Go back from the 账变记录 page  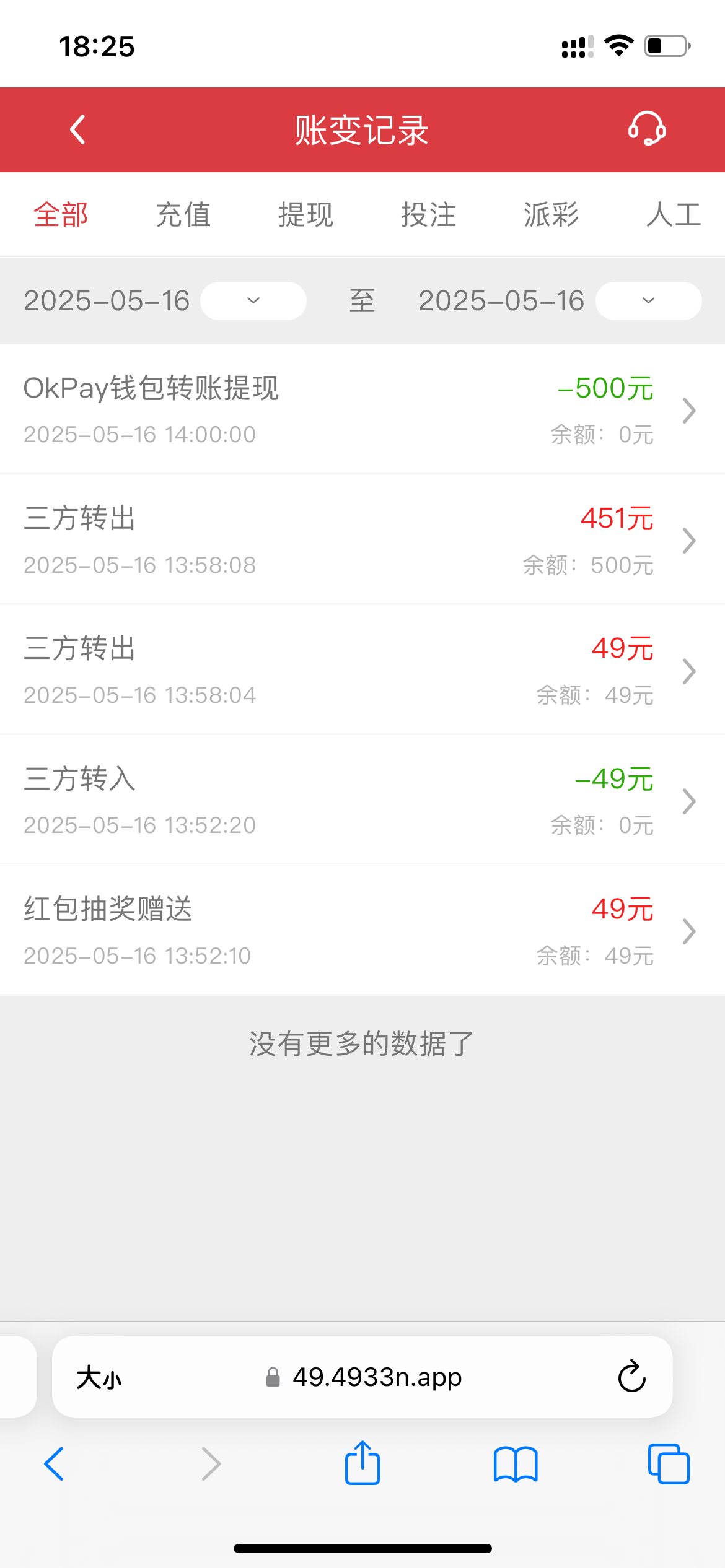77,129
